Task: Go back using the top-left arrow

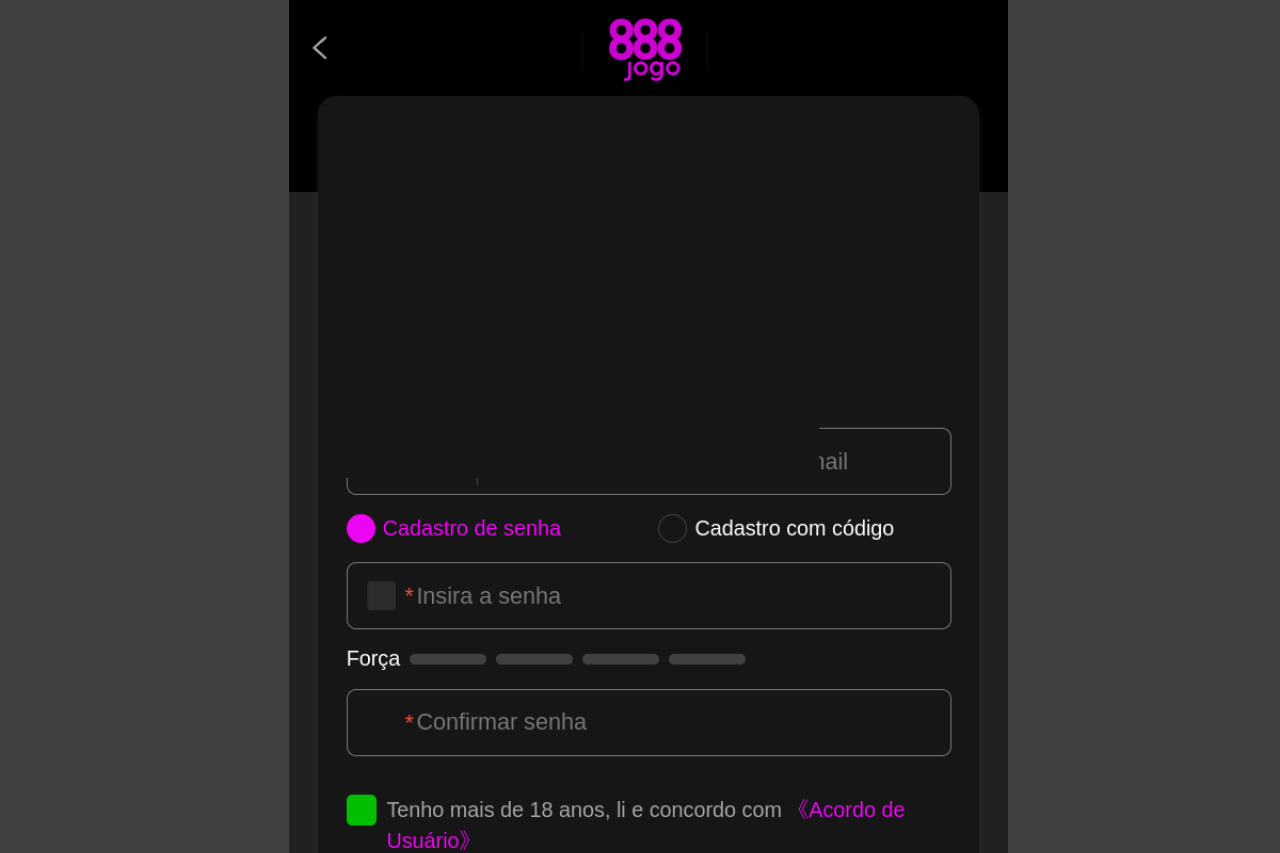Action: point(320,48)
